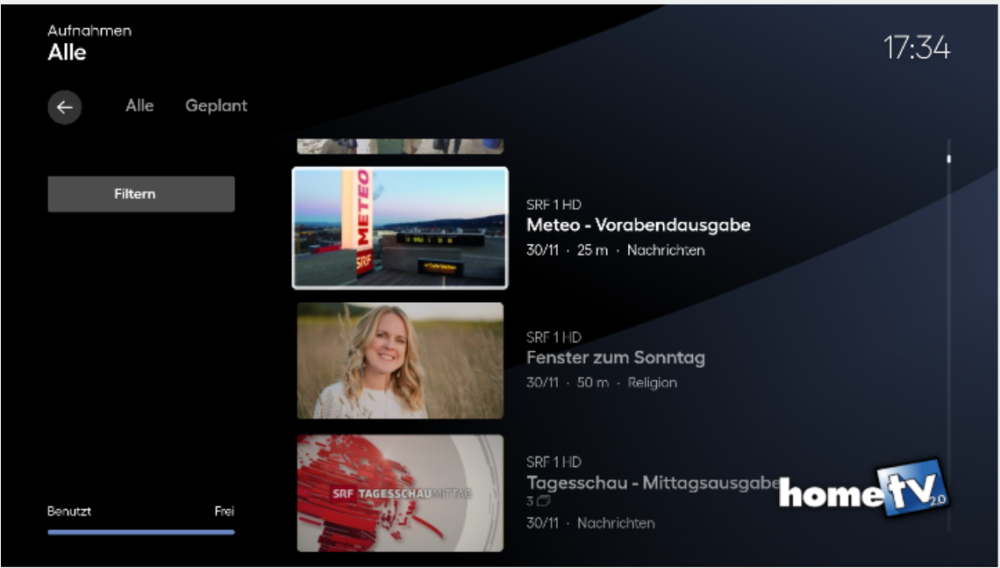Viewport: 1000px width, 568px height.
Task: Open the Meteo - Vorabendausgabe recording
Action: 400,228
